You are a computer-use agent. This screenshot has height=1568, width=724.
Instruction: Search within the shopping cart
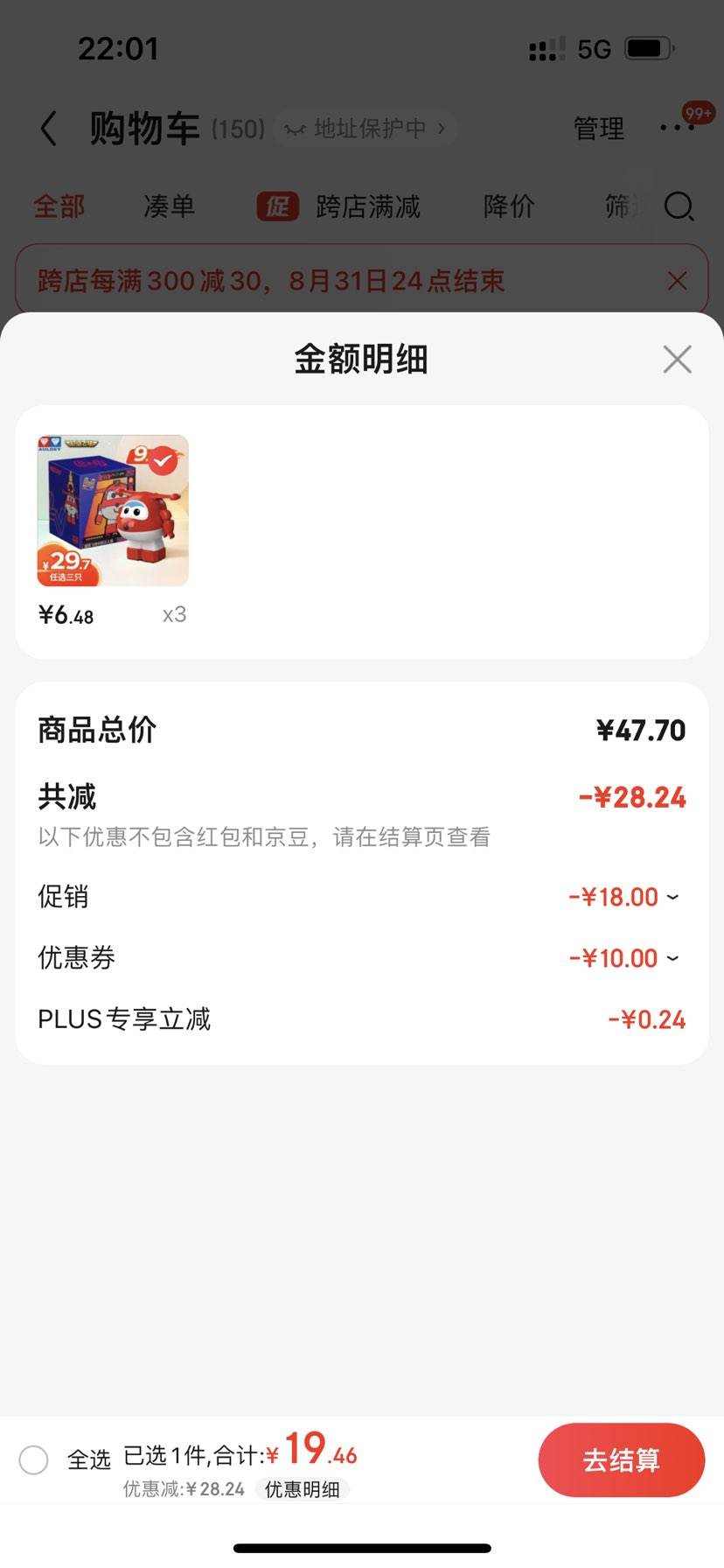679,206
